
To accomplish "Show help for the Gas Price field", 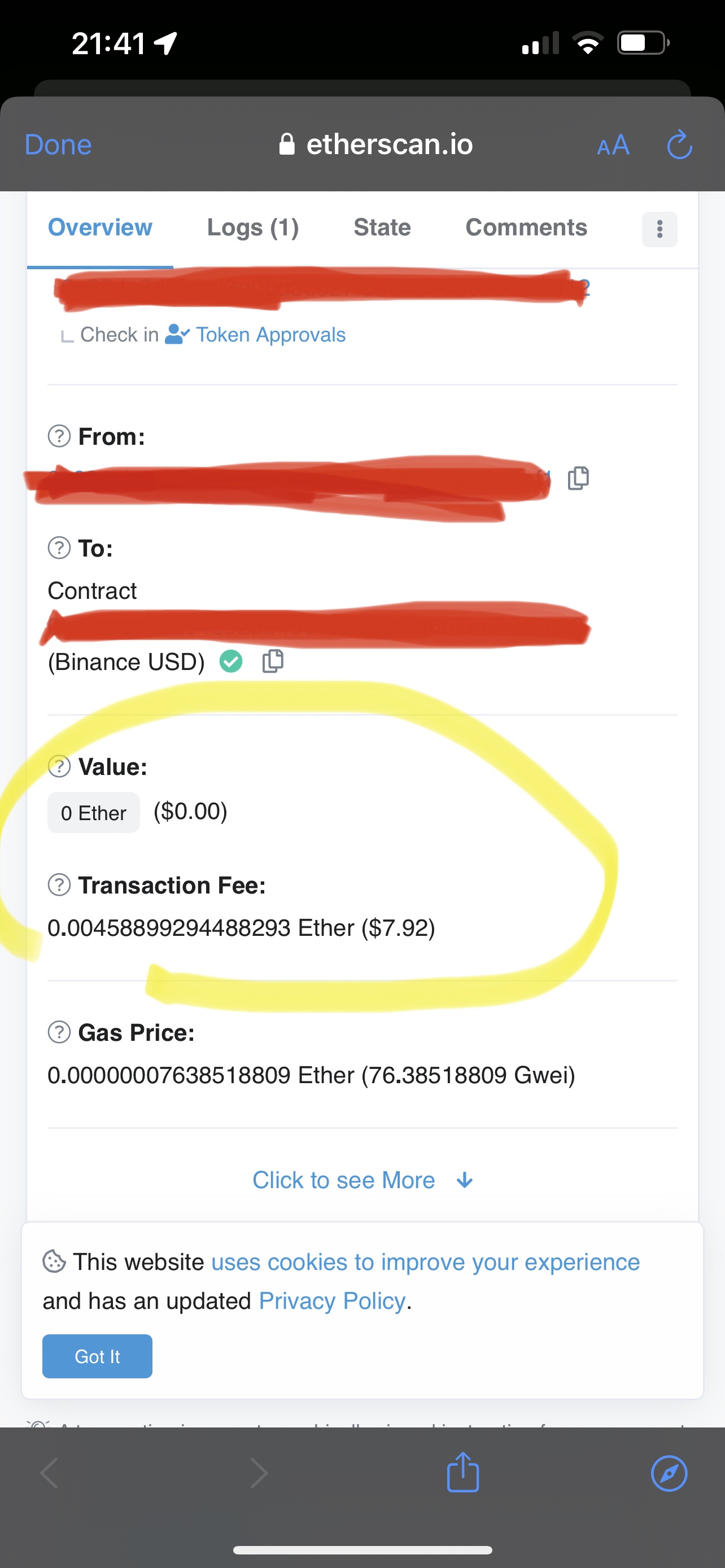I will (59, 1032).
